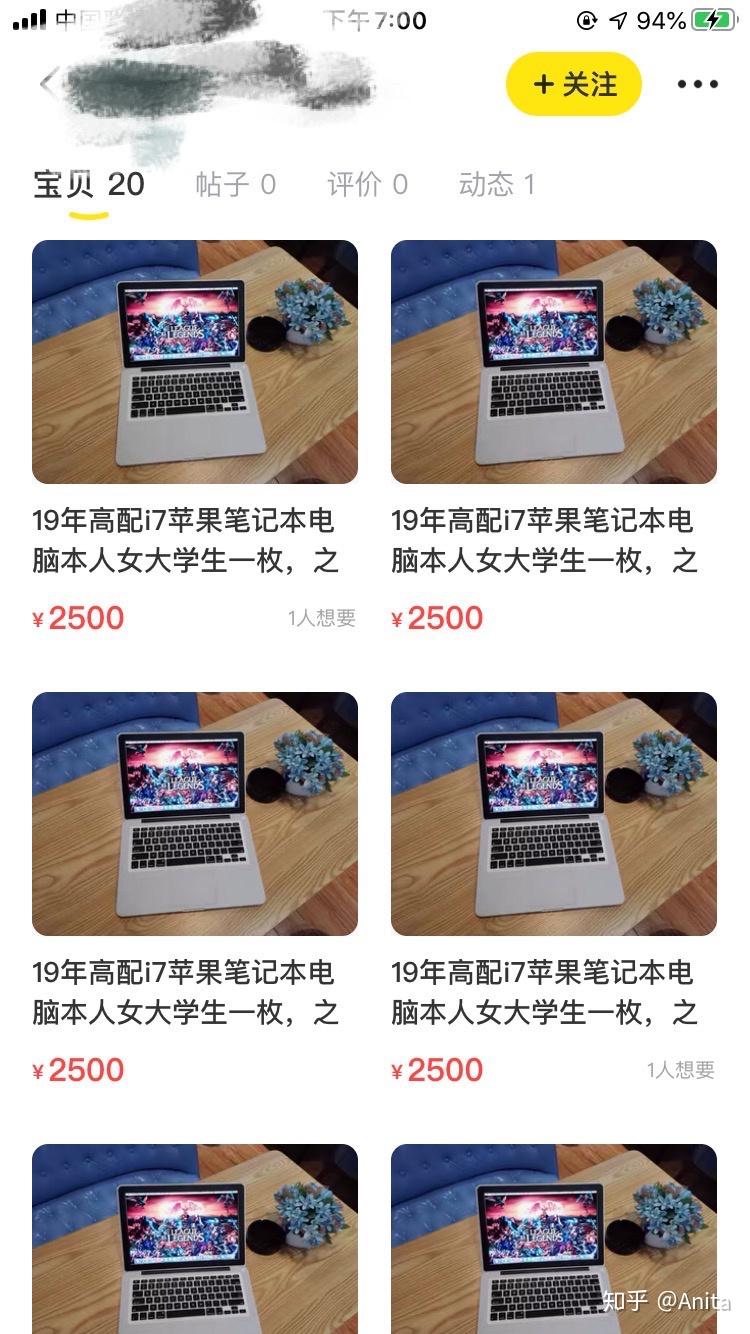Switch to the 帖子 tab
Viewport: 750px width, 1334px height.
click(235, 184)
